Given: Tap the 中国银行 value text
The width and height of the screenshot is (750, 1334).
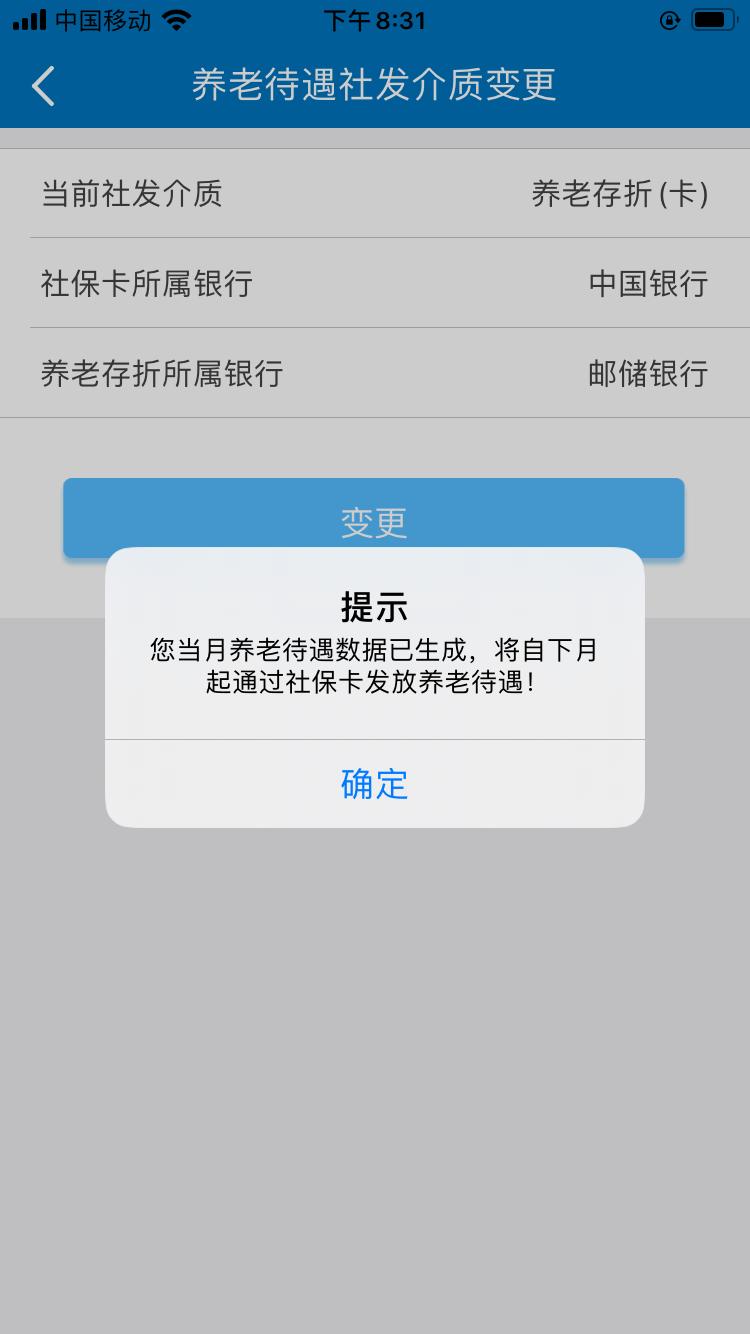Looking at the screenshot, I should [x=648, y=285].
